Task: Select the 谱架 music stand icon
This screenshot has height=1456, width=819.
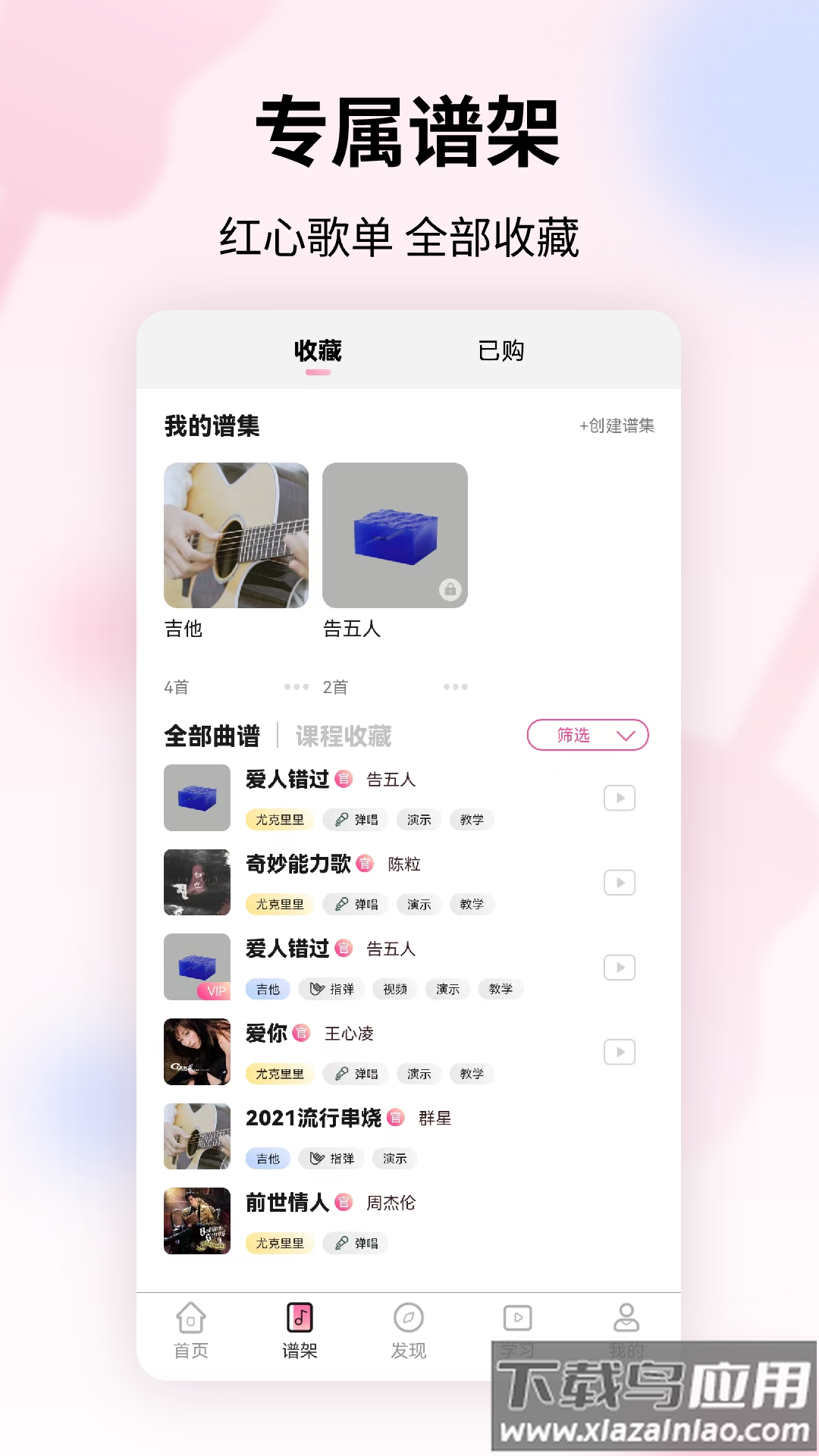Action: pos(300,1319)
